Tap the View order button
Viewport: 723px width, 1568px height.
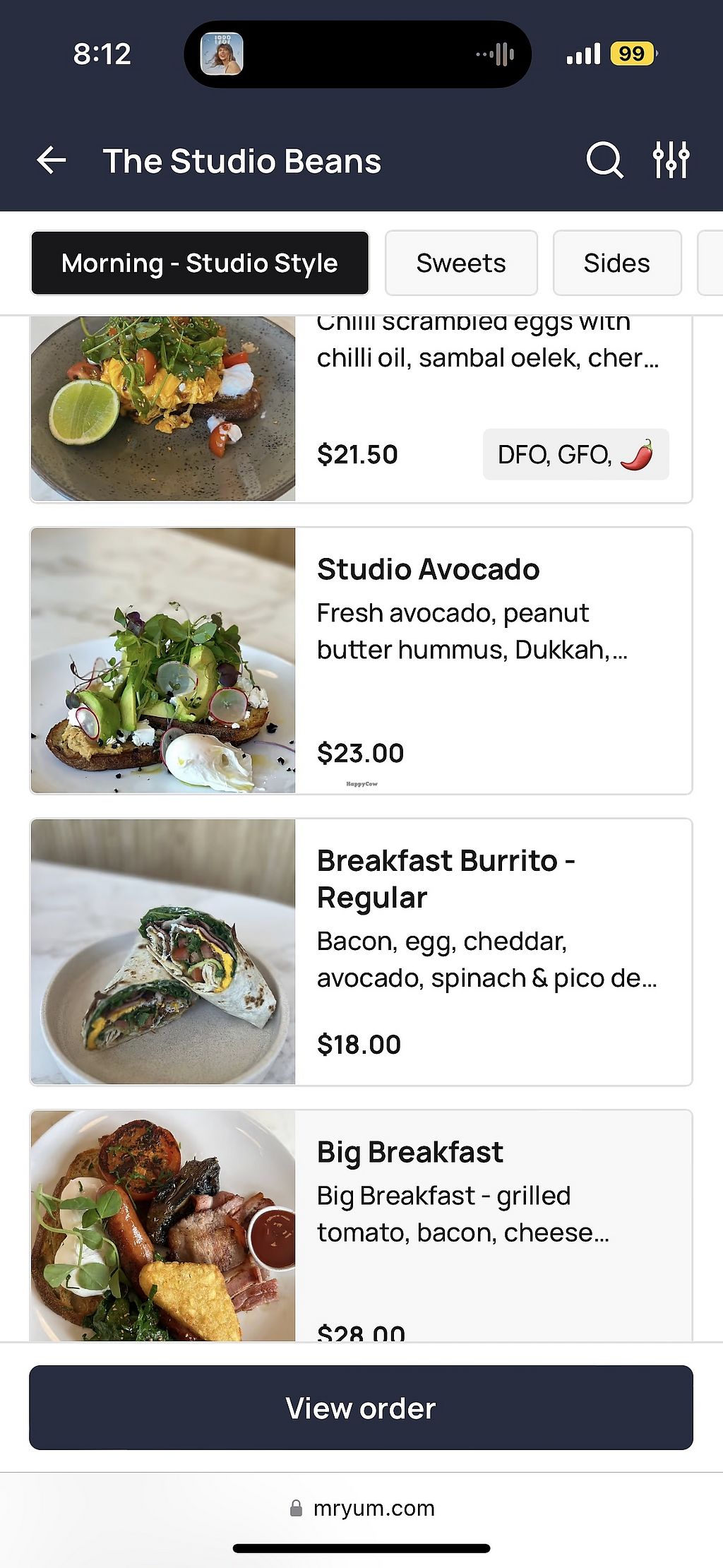(361, 1408)
